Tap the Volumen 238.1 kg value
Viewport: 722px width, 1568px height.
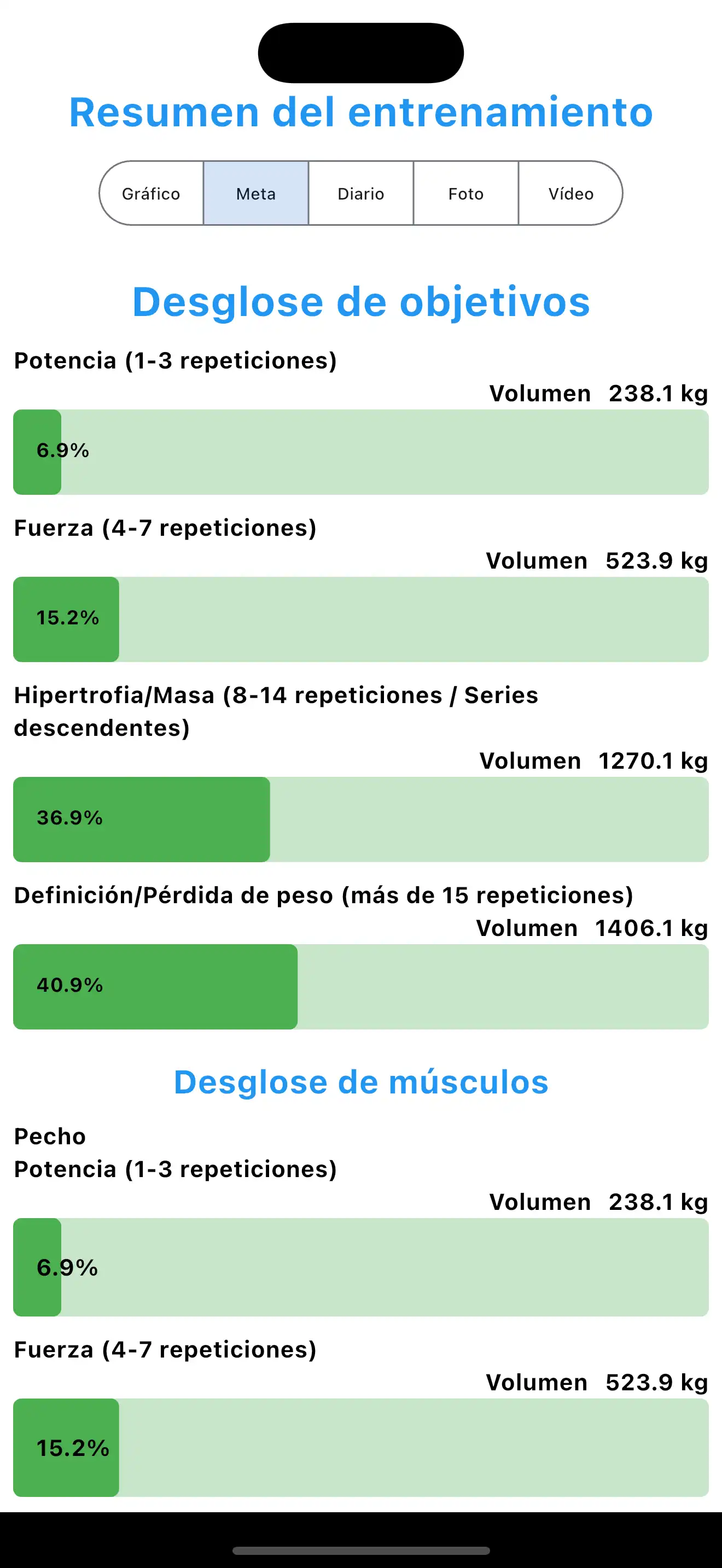tap(599, 393)
